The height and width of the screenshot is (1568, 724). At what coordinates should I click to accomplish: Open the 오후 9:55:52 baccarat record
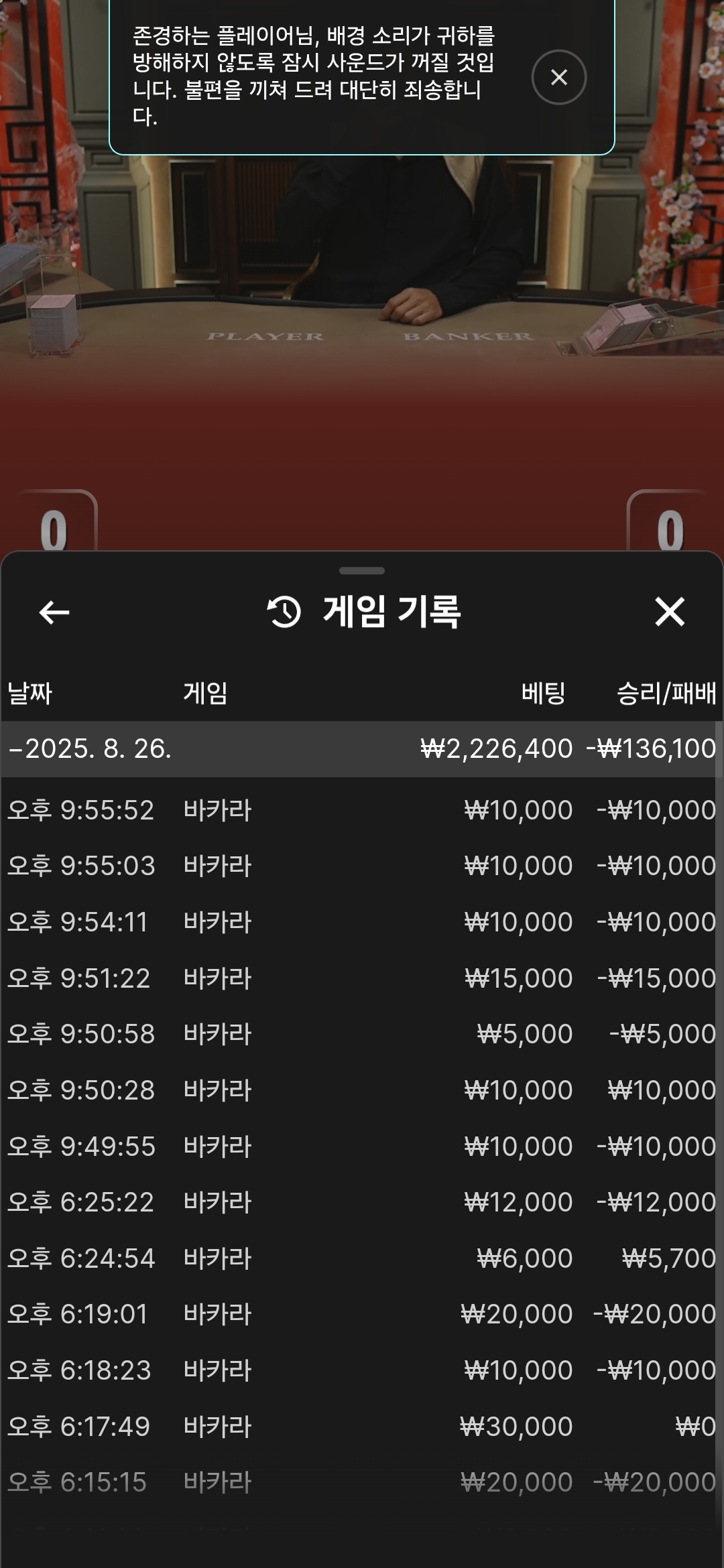(x=362, y=809)
